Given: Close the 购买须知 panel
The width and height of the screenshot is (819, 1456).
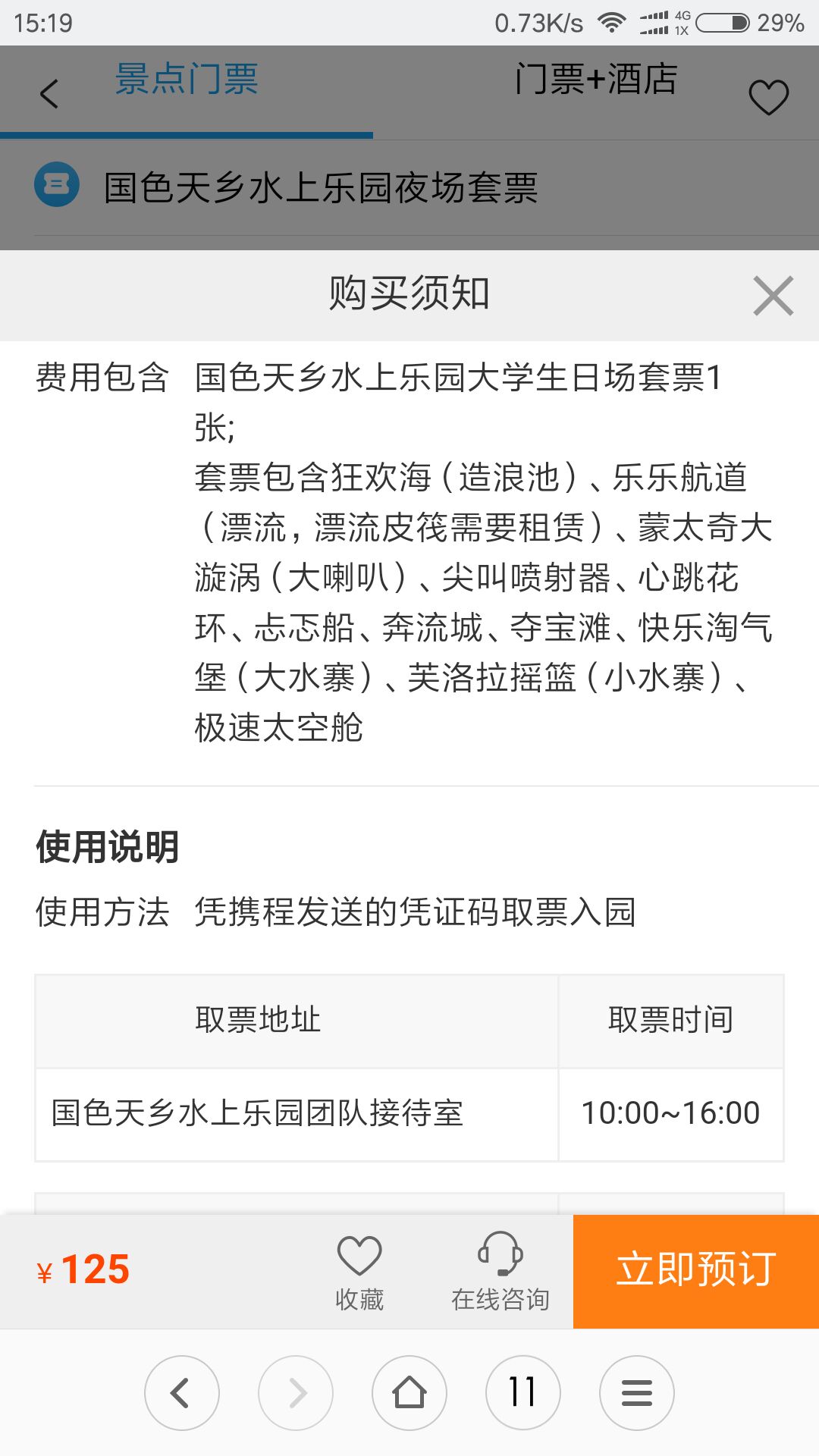Looking at the screenshot, I should coord(773,296).
